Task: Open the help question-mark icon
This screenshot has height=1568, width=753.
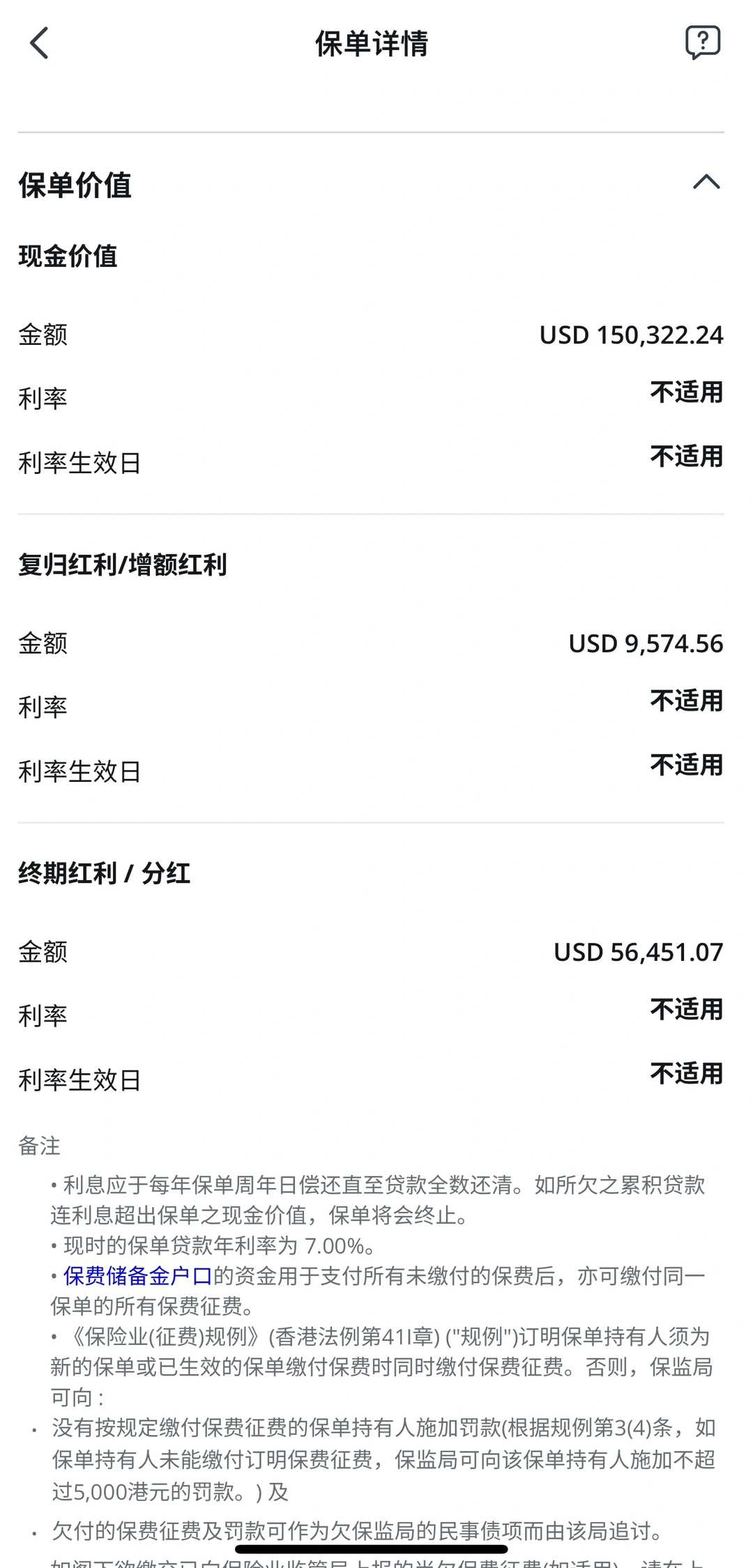Action: (702, 43)
